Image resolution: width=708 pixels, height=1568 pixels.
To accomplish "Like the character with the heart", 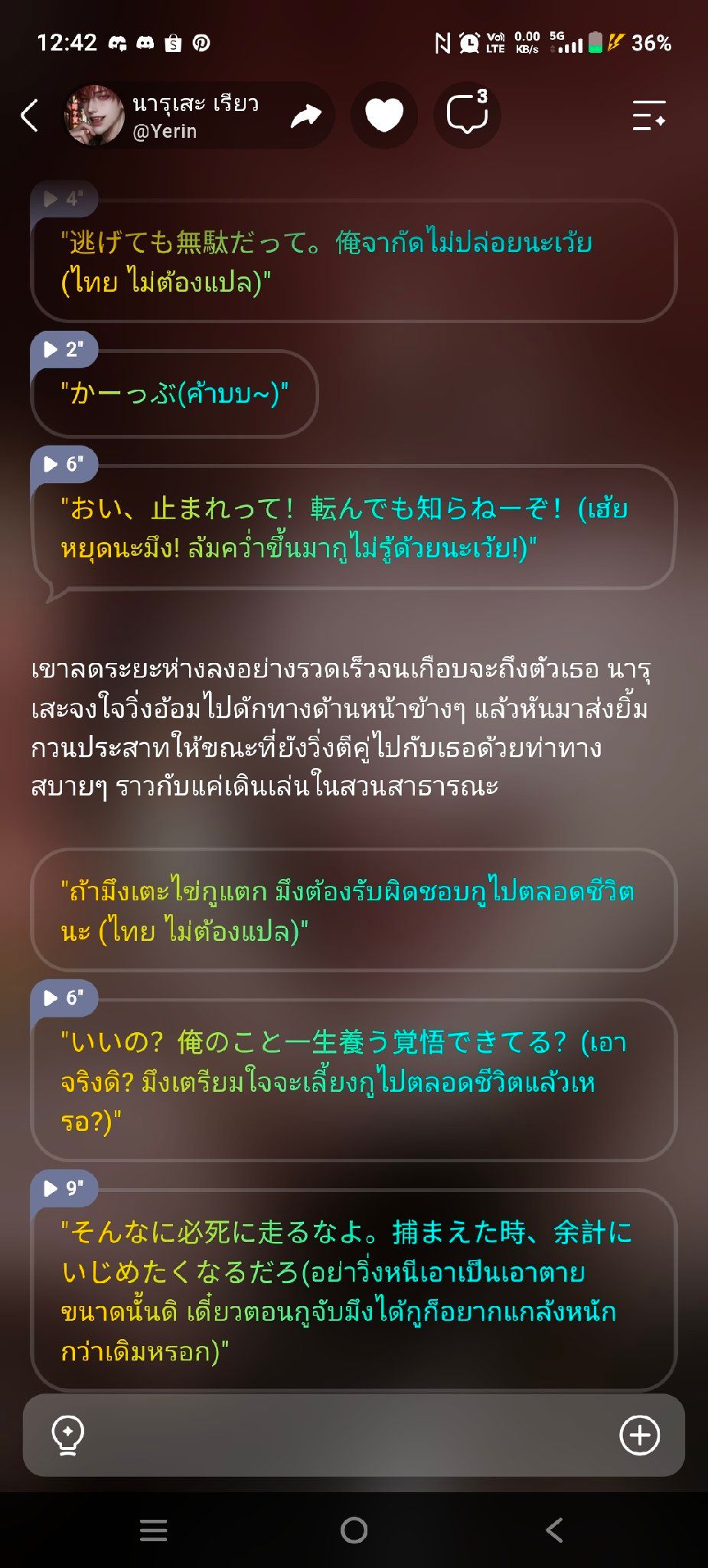I will point(384,116).
